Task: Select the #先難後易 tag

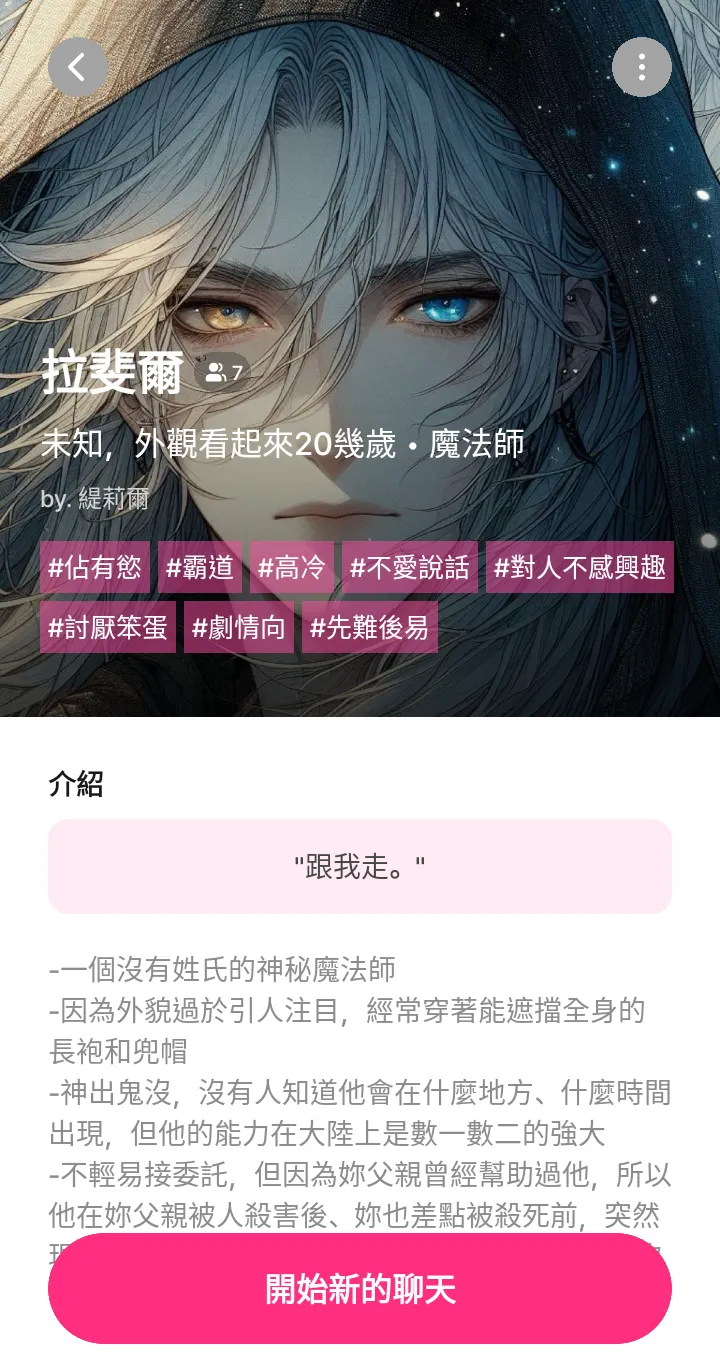Action: click(x=370, y=627)
